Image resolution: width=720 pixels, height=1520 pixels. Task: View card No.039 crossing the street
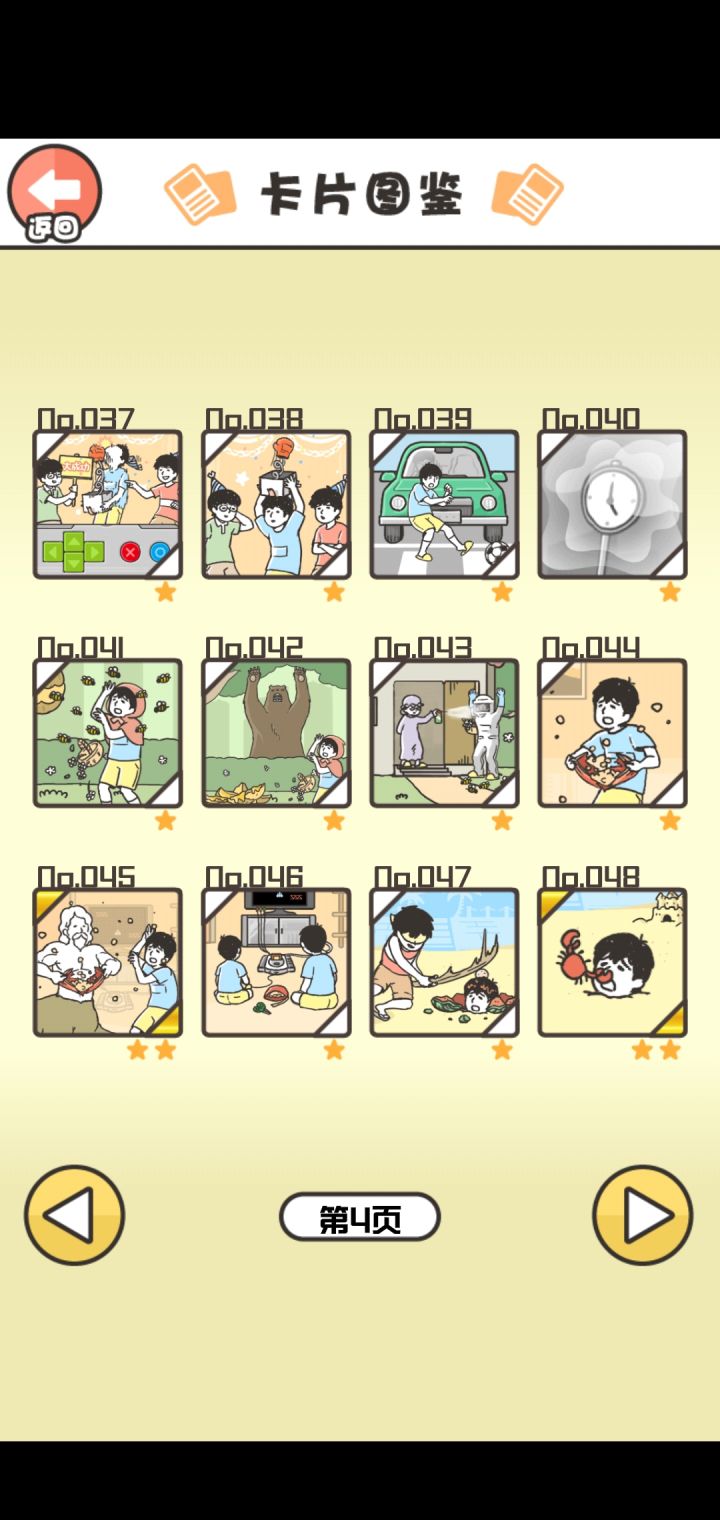point(445,502)
